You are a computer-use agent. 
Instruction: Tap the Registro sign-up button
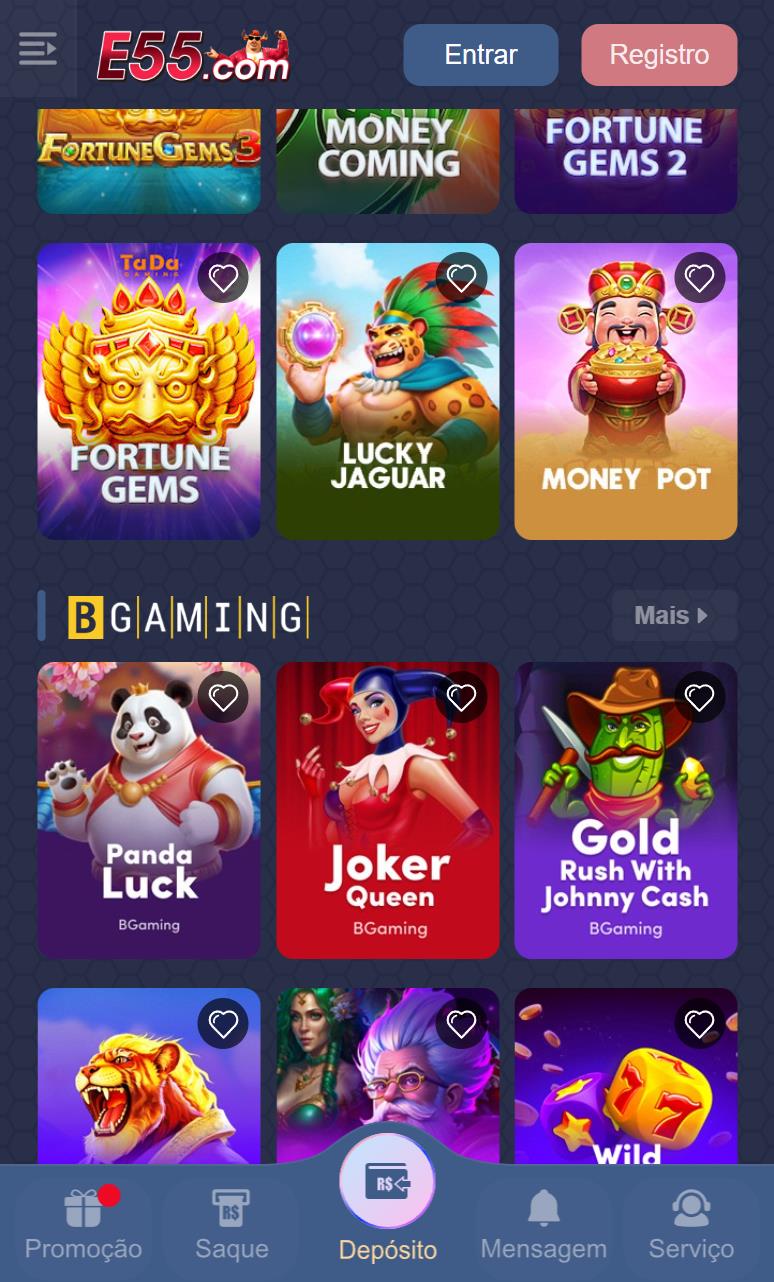[659, 55]
